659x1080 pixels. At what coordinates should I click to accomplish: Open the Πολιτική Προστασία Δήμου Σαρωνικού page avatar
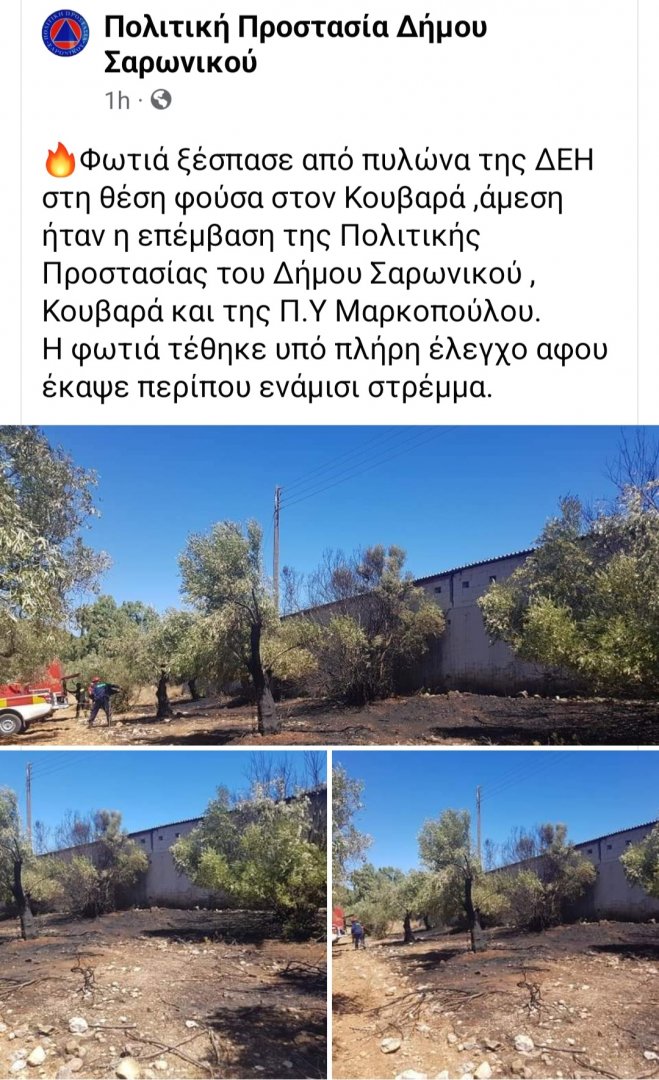(x=65, y=33)
